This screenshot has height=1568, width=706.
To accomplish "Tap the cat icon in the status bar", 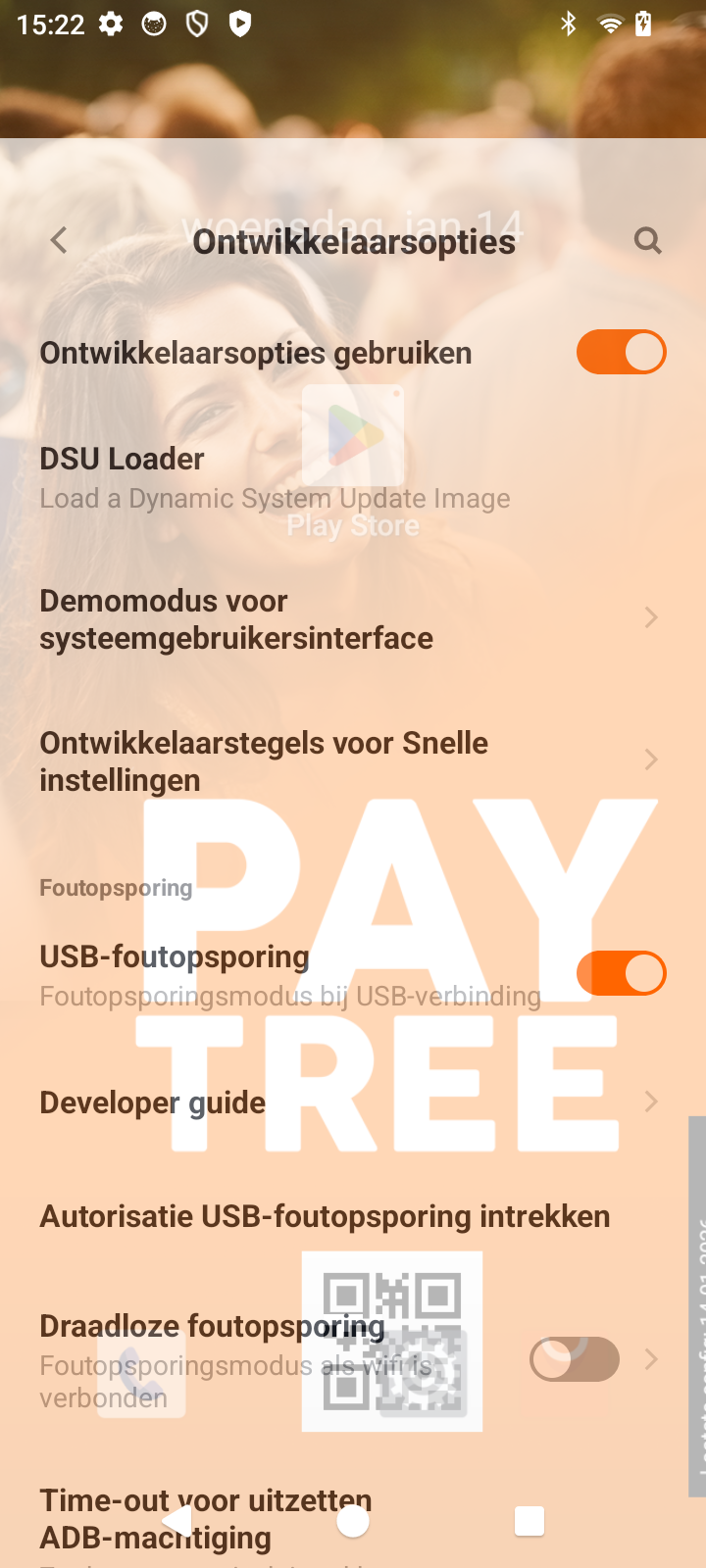I will coord(155,23).
